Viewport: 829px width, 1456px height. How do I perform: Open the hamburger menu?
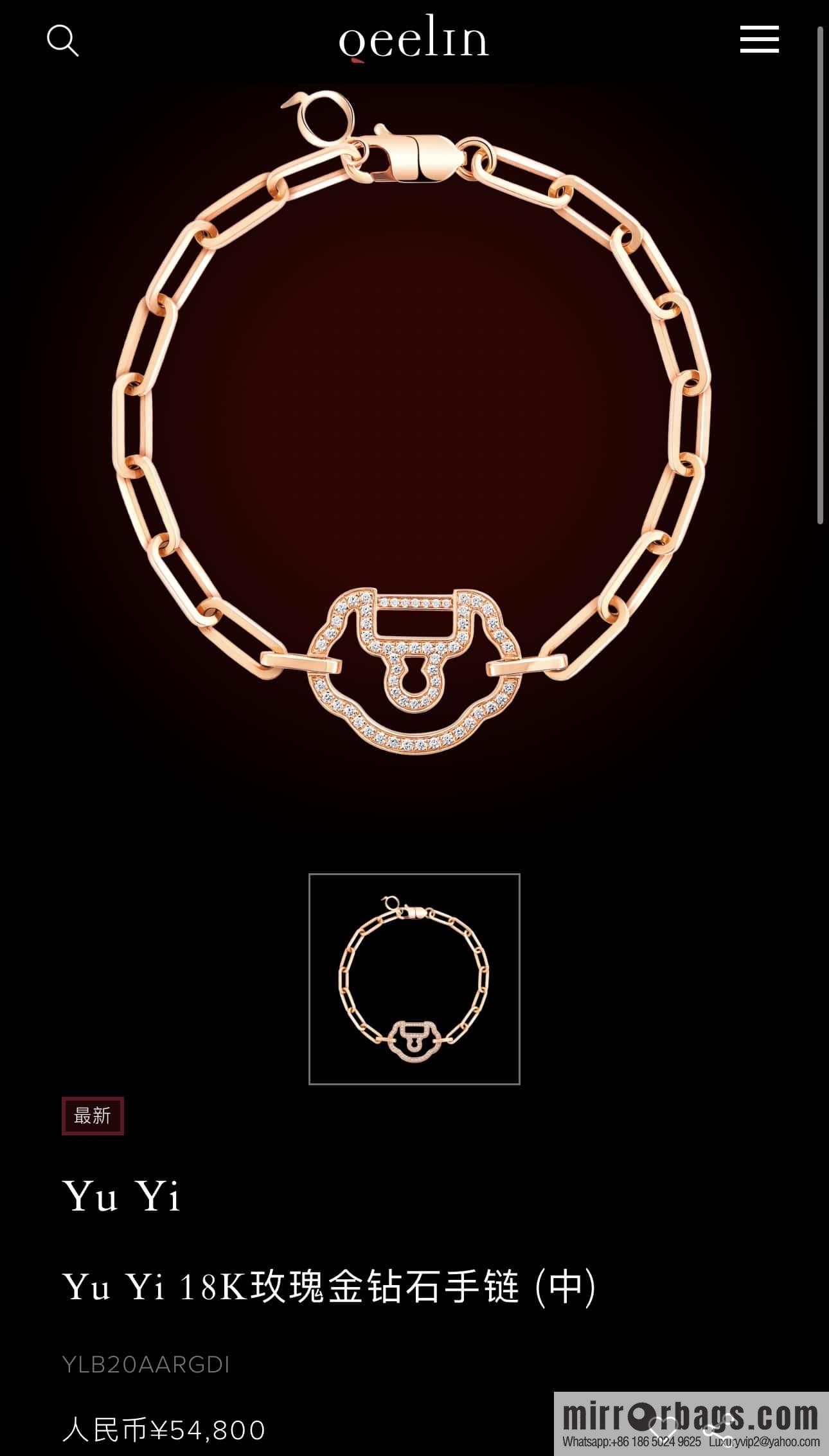759,39
